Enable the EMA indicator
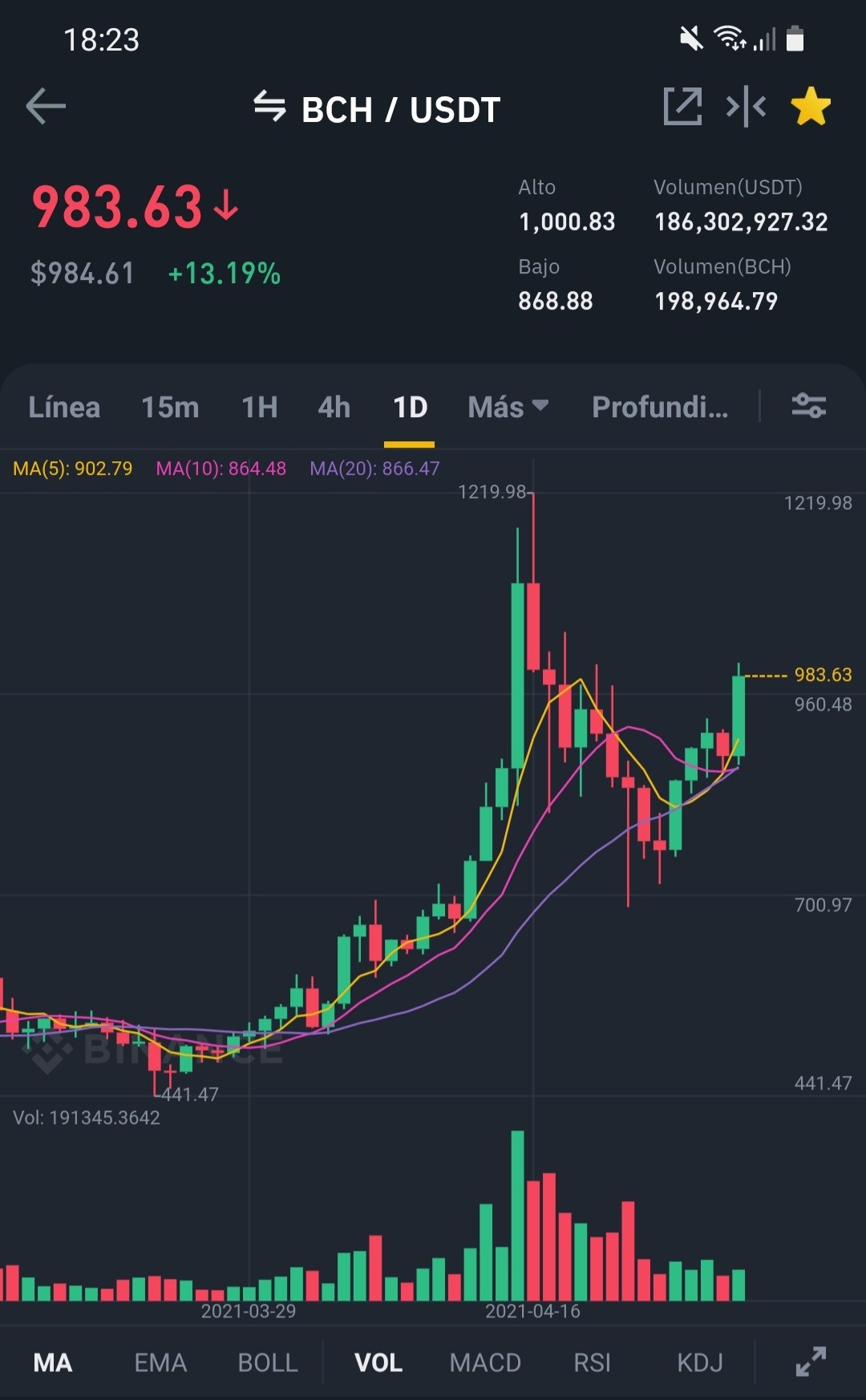Image resolution: width=866 pixels, height=1400 pixels. coord(160,1362)
